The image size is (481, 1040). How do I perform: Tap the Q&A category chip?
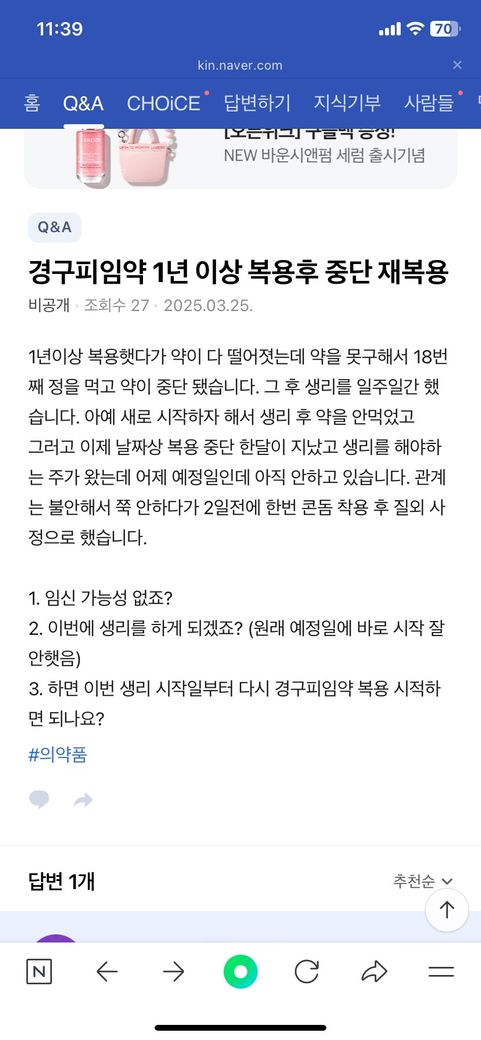(54, 228)
